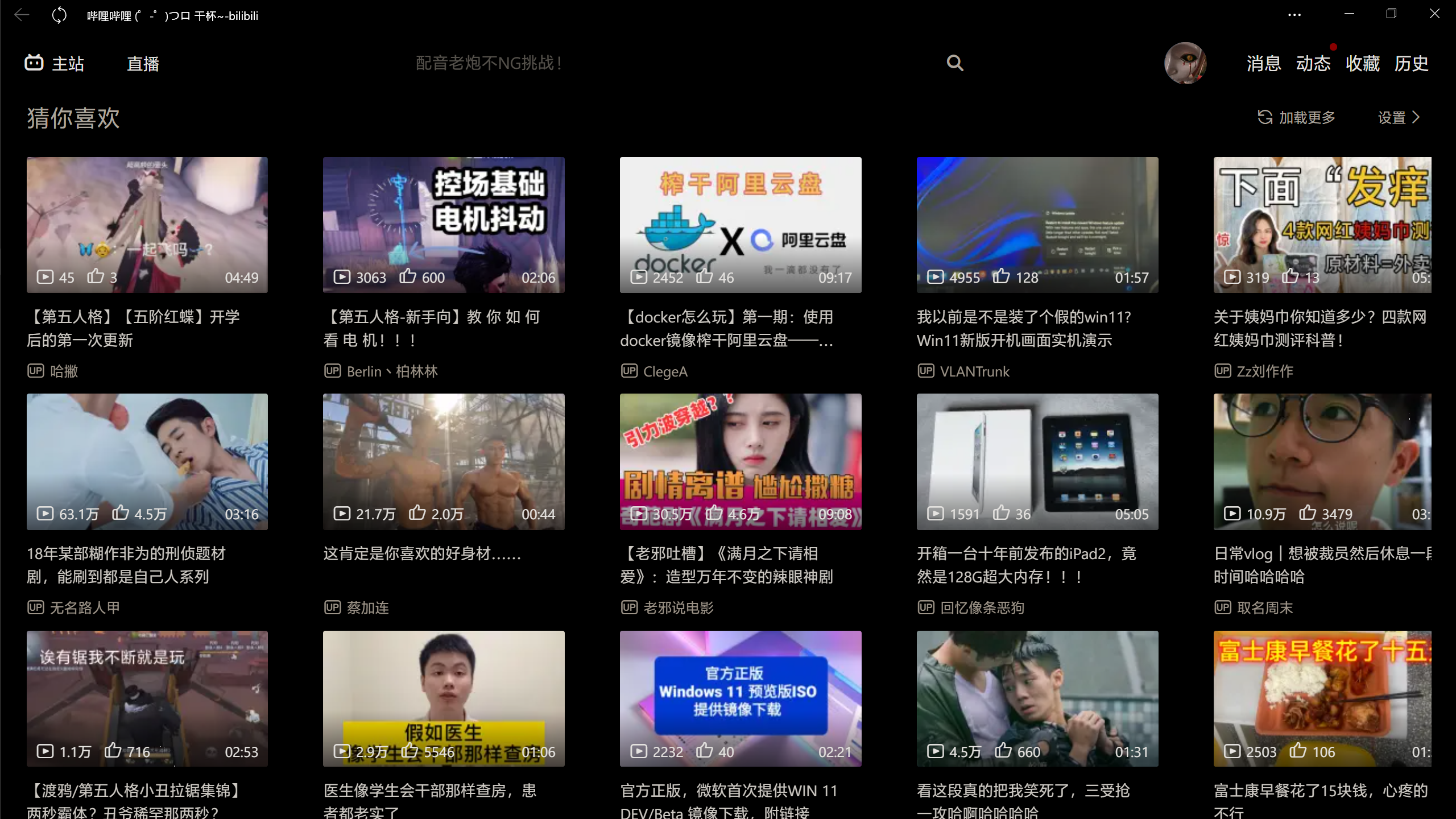The width and height of the screenshot is (1456, 819).
Task: Open the iPad2 unboxing video
Action: tap(1037, 461)
